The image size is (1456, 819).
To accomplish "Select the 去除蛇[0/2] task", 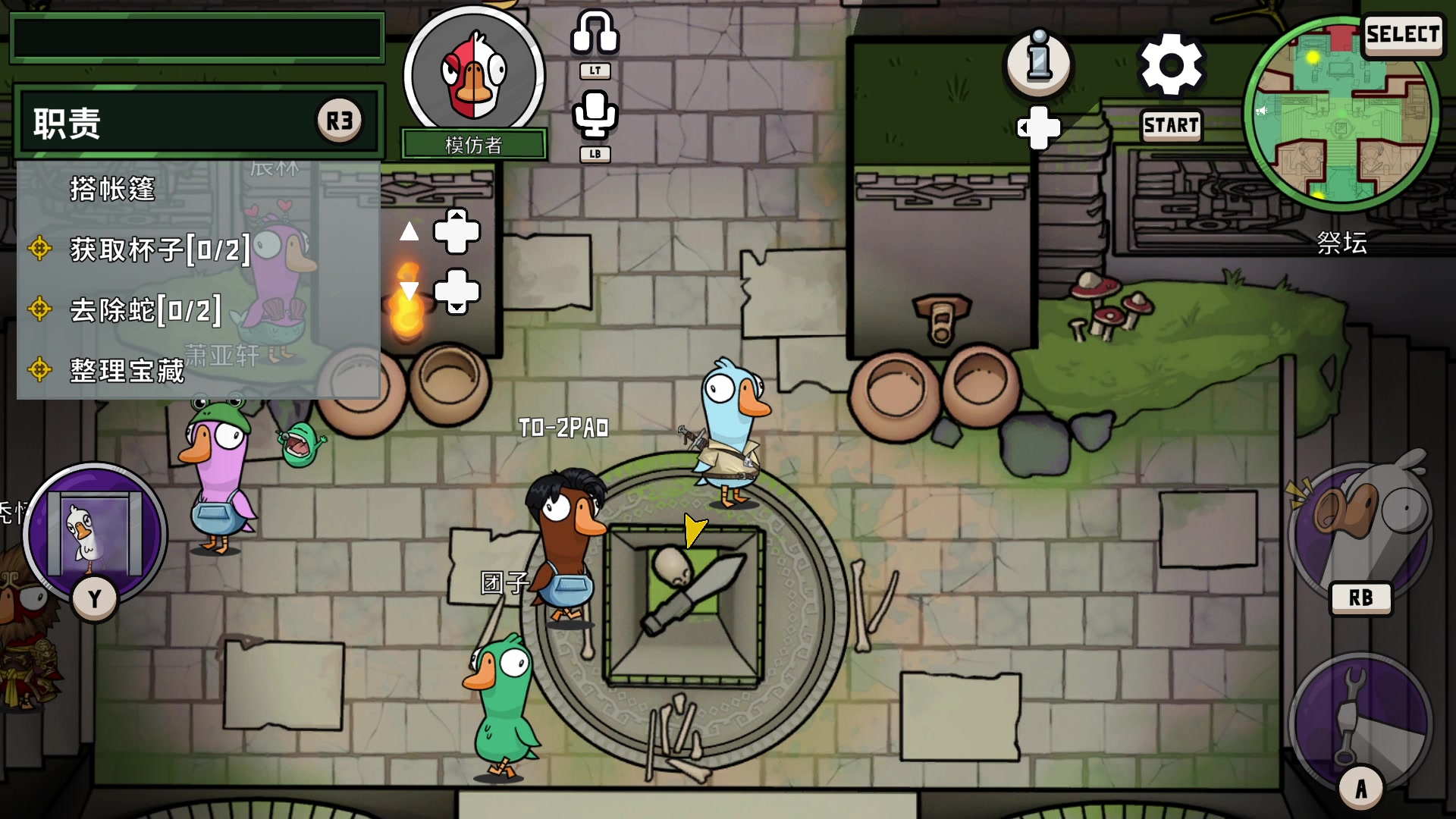I will point(145,309).
